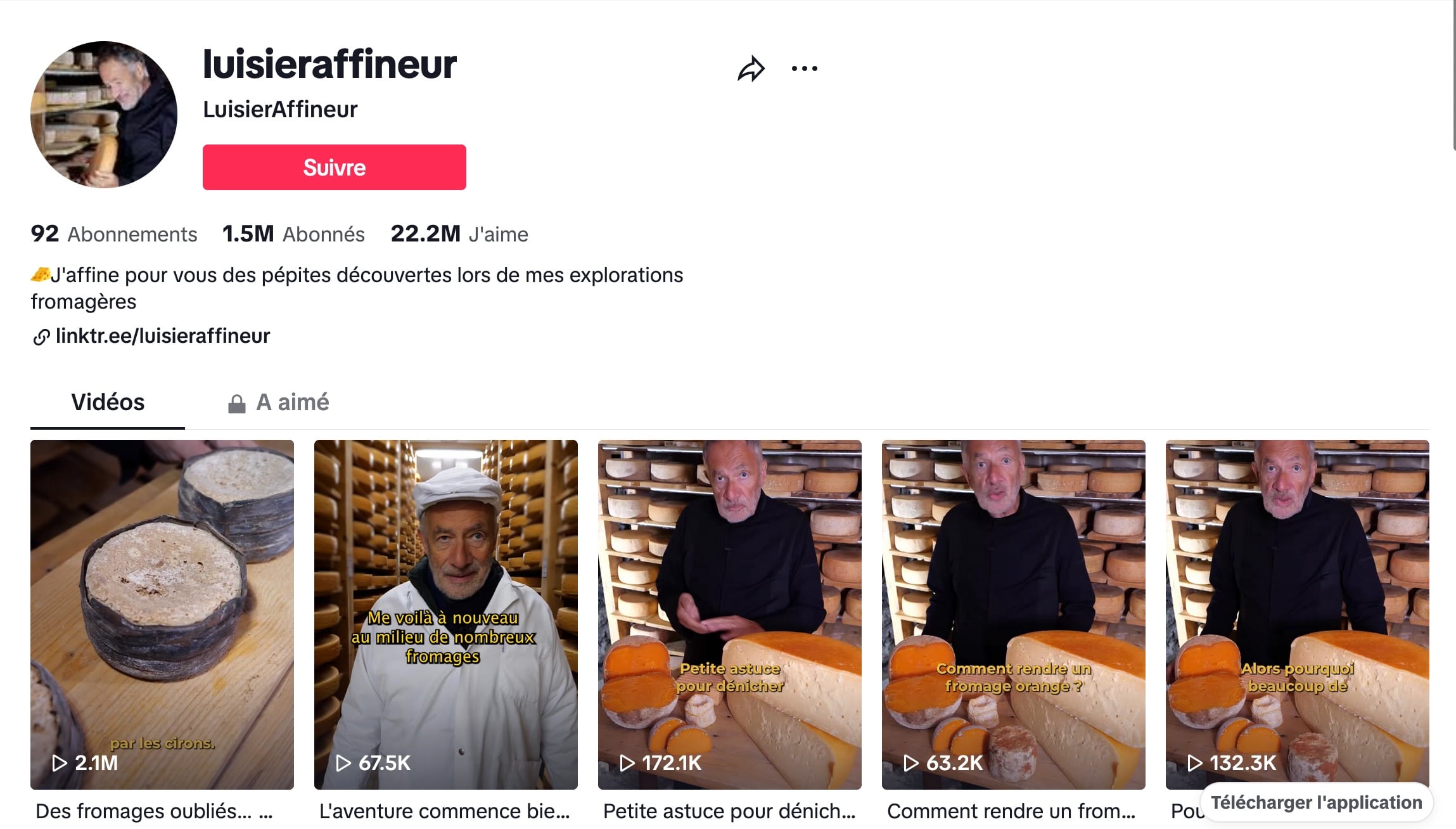Switch to the A aimé tab
1456x829 pixels.
[279, 402]
